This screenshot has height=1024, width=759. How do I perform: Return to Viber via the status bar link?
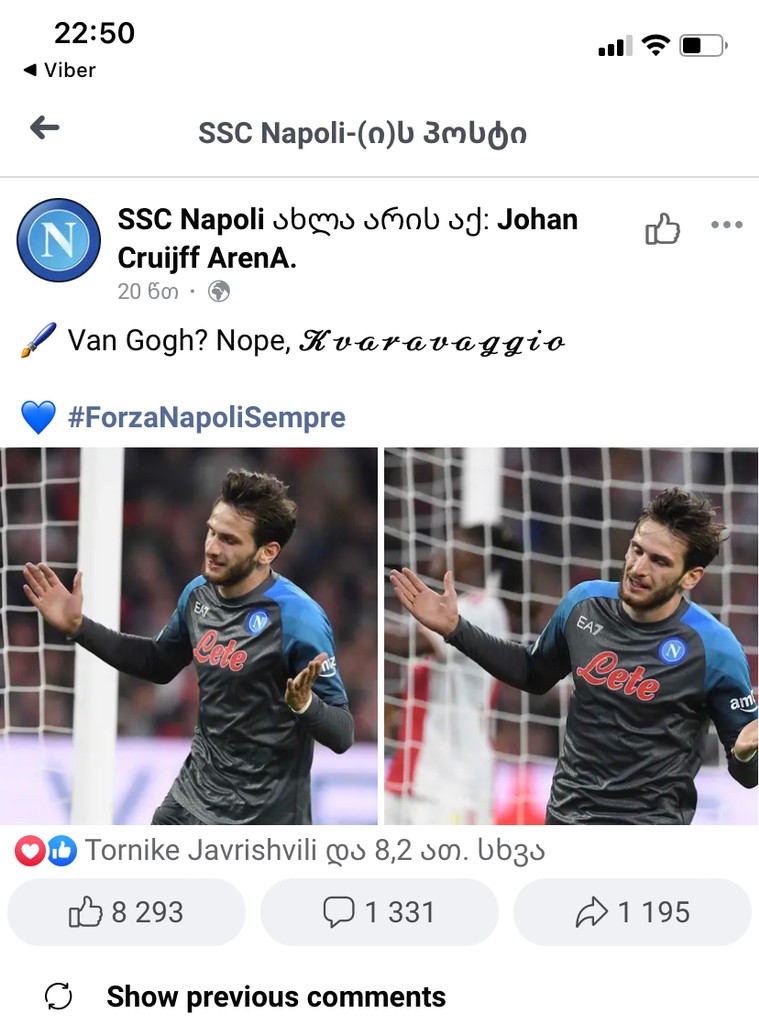pos(60,70)
